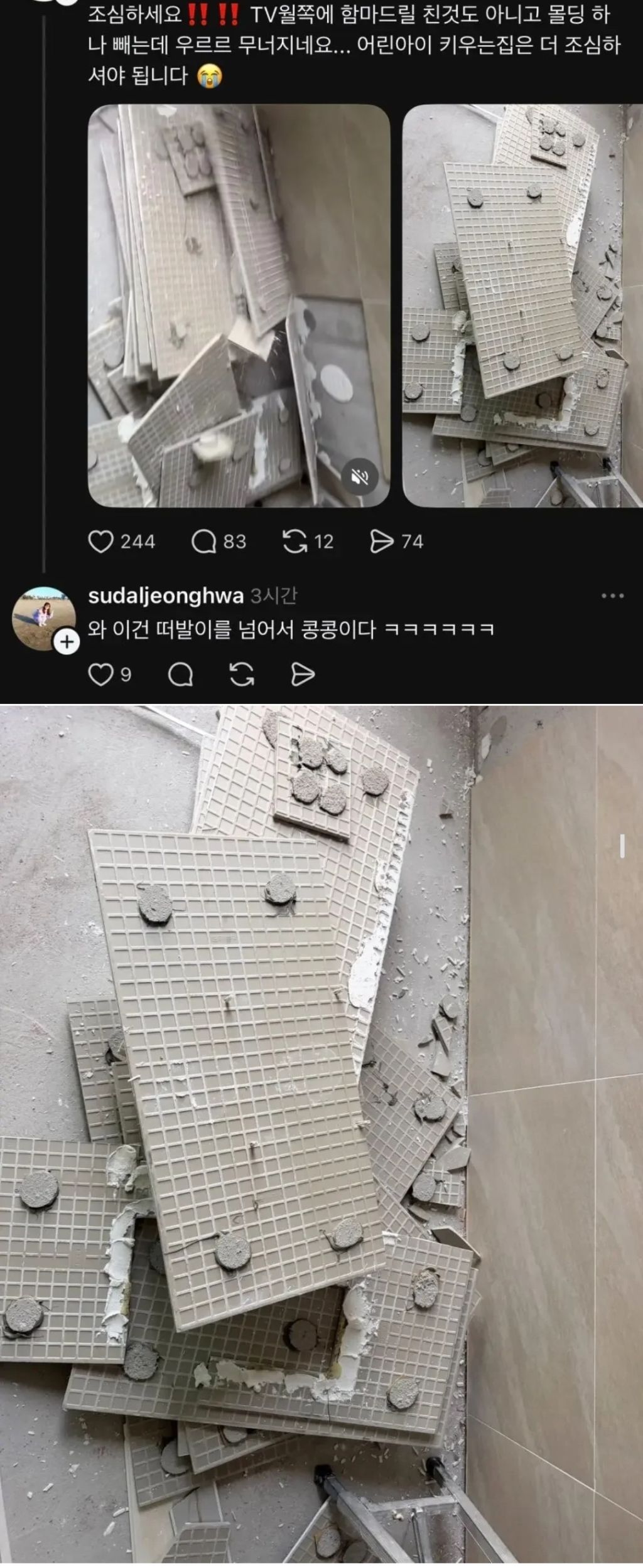Screen dimensions: 643x1568
Task: Open sudaljeonghwa's profile from the username
Action: click(166, 596)
